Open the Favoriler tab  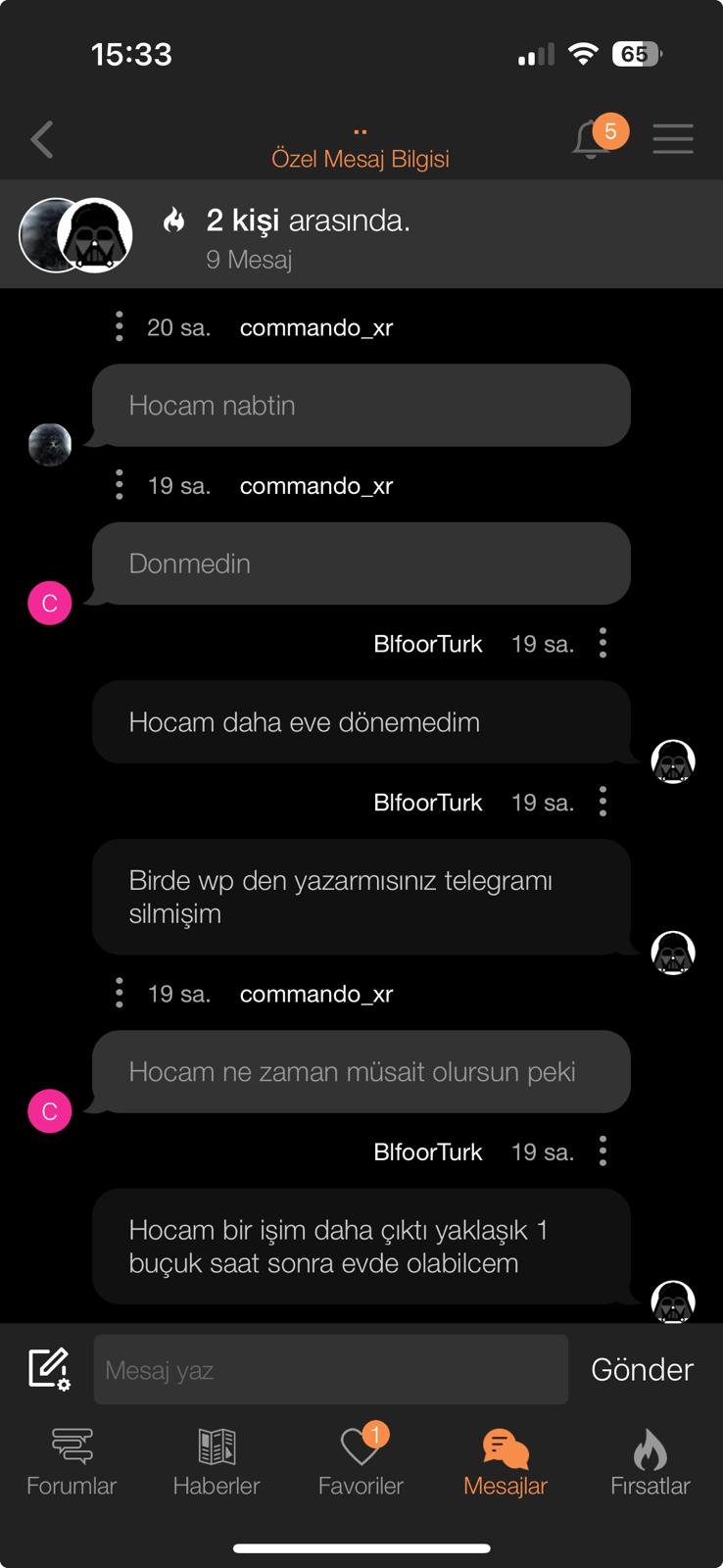[x=361, y=1462]
